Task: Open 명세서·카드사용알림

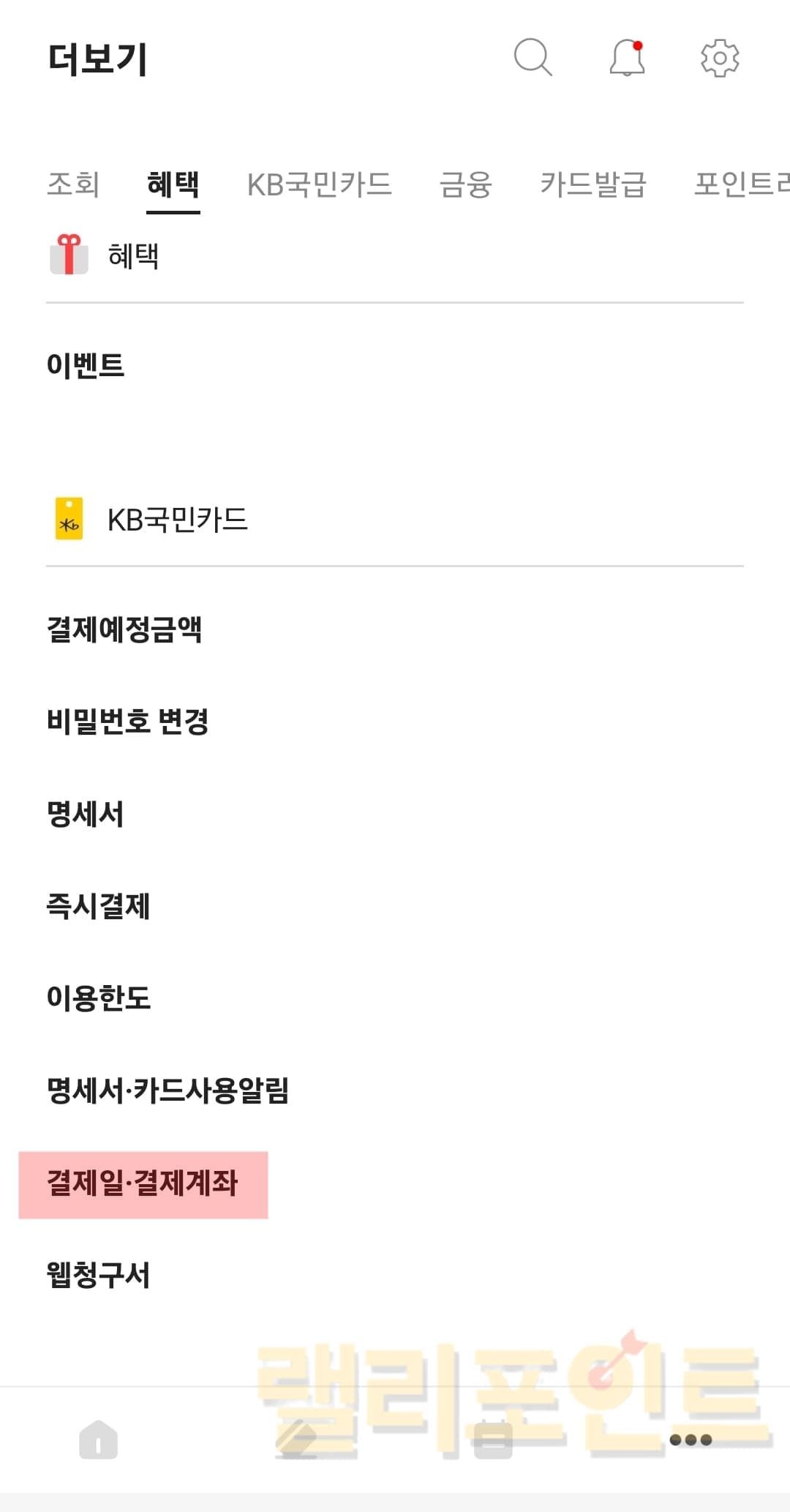Action: (x=168, y=1090)
